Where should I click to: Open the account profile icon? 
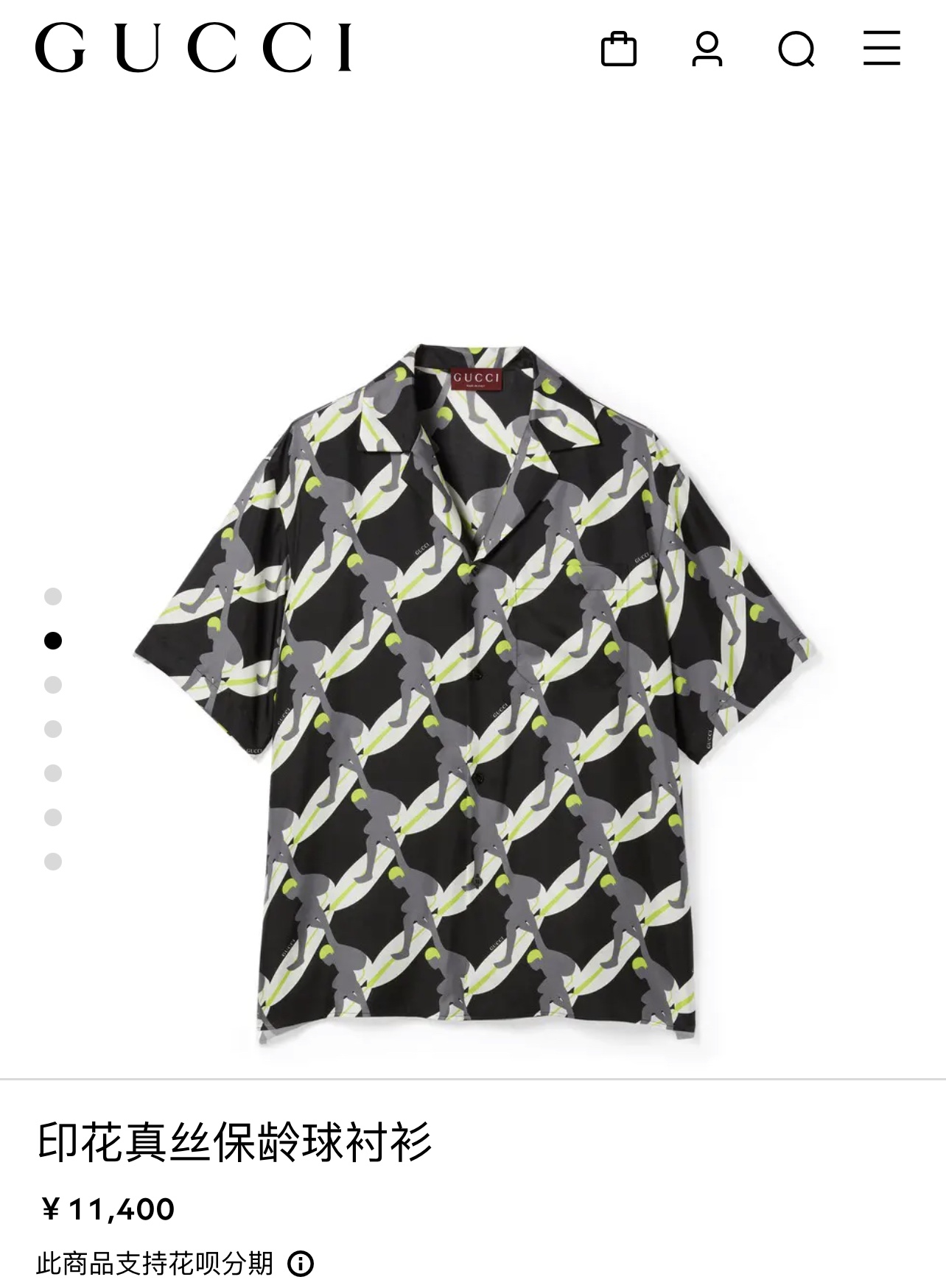click(707, 49)
